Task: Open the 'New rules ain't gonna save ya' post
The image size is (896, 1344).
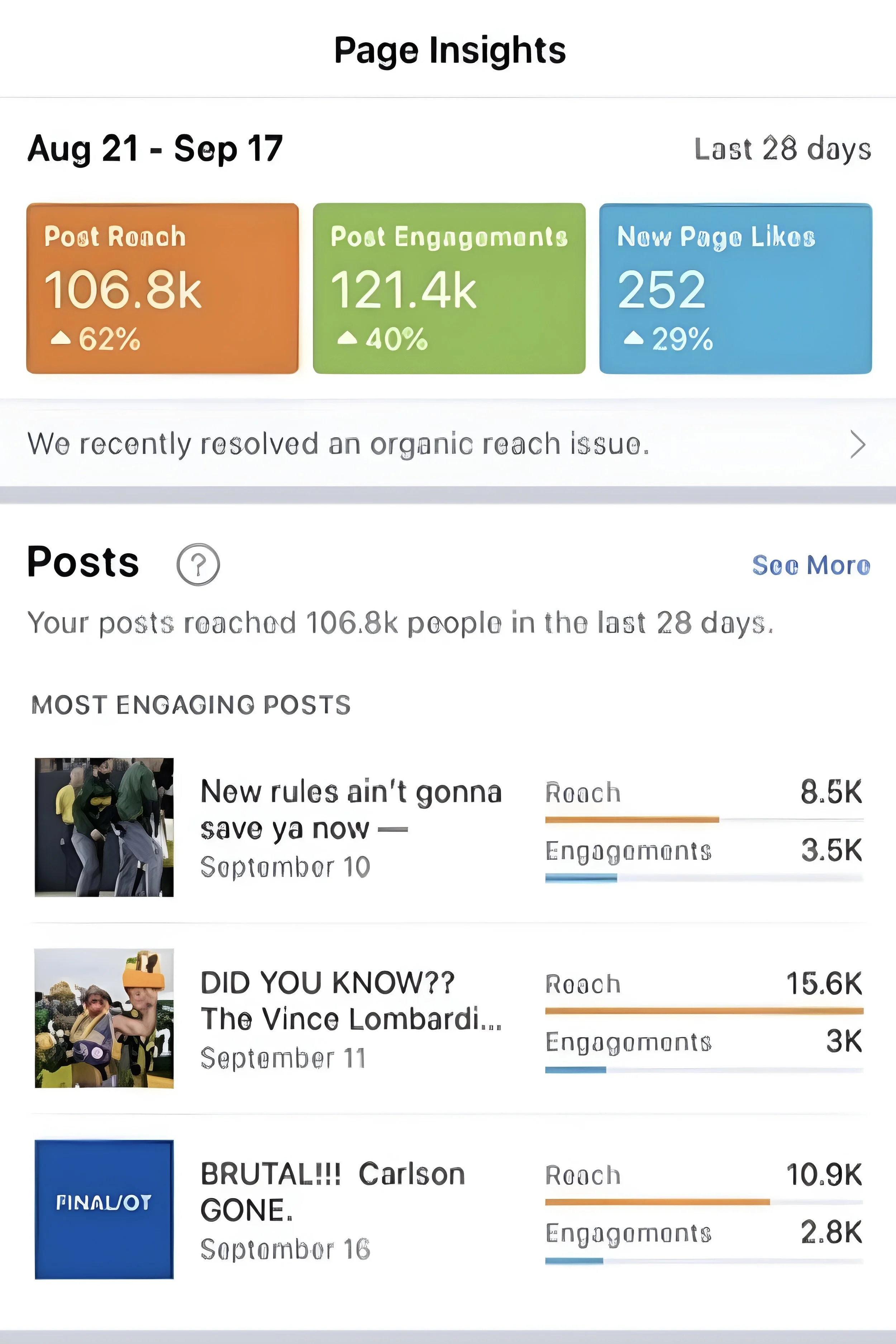Action: [x=351, y=827]
